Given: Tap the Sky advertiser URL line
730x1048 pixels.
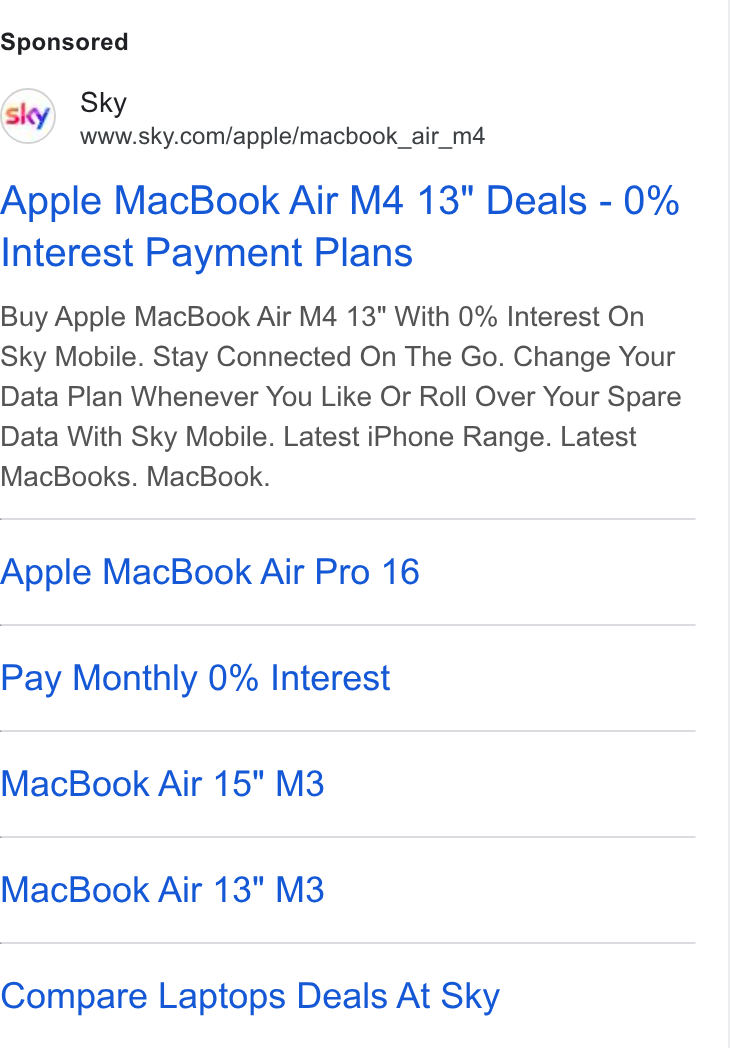Looking at the screenshot, I should pos(282,136).
